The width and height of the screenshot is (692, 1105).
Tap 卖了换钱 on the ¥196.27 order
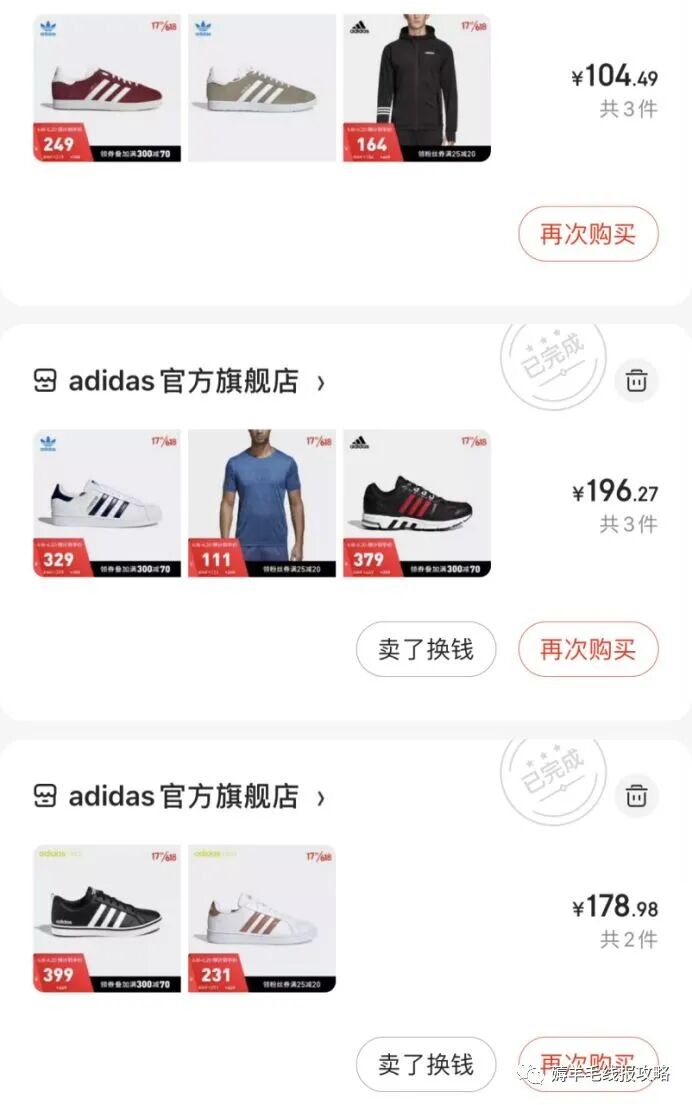[427, 649]
